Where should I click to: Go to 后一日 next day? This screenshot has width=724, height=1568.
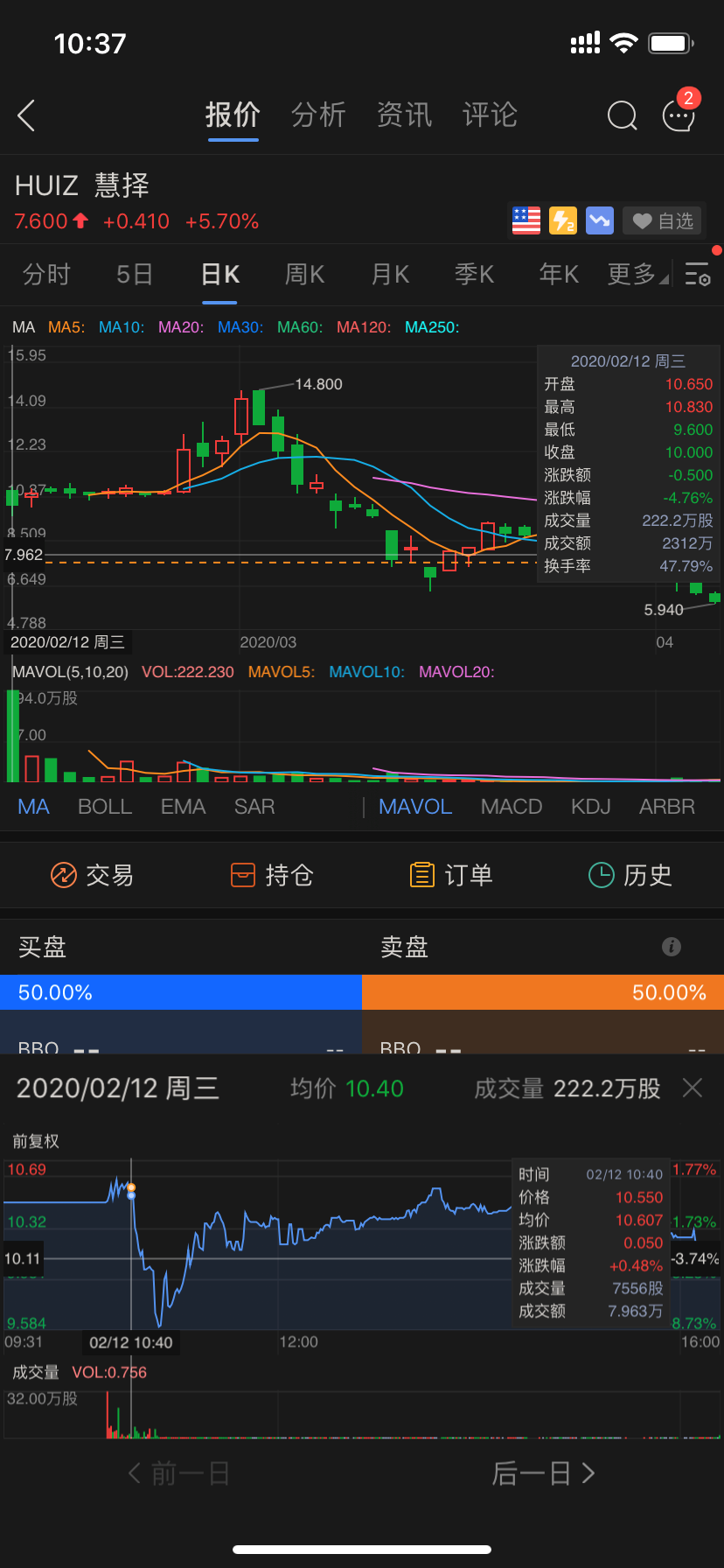click(543, 1473)
